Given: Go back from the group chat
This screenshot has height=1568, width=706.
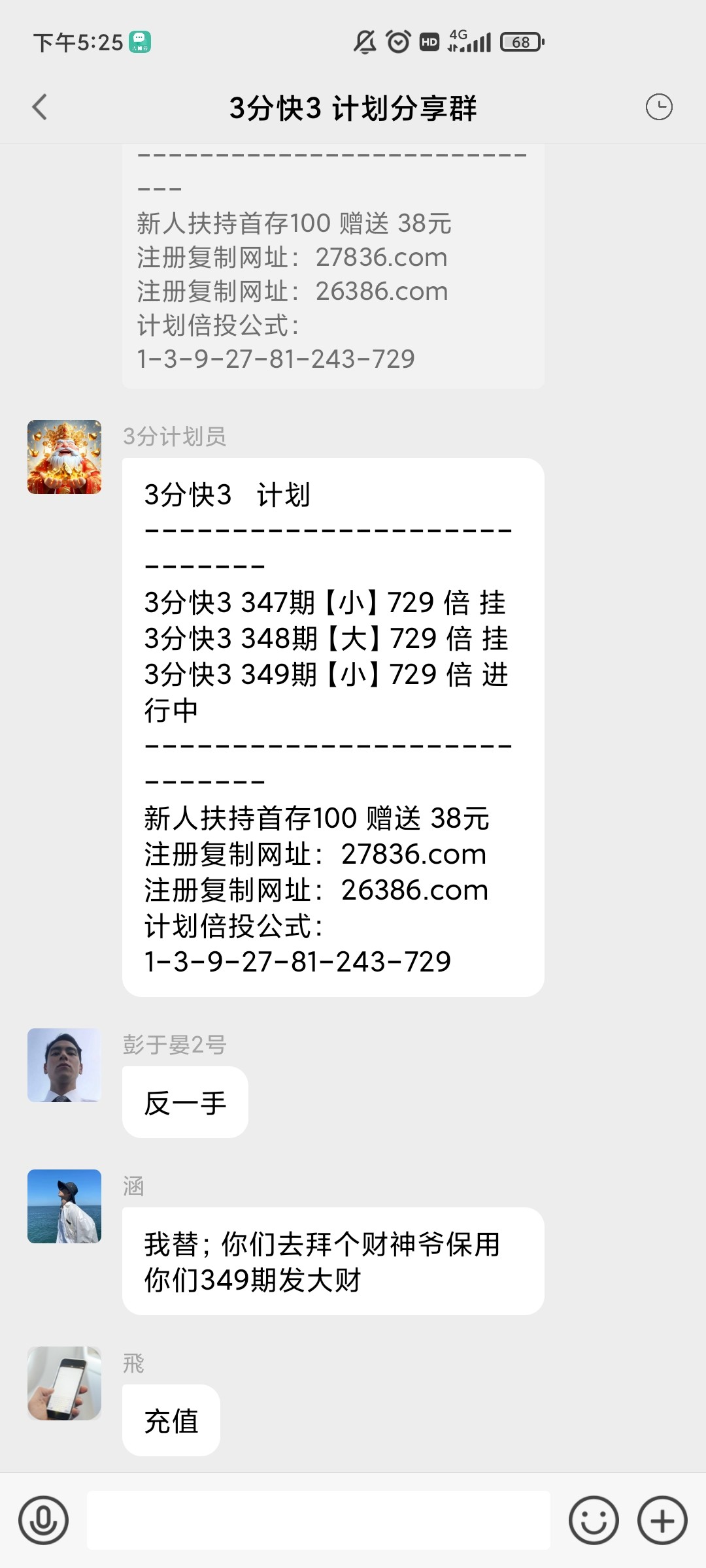Looking at the screenshot, I should tap(41, 107).
